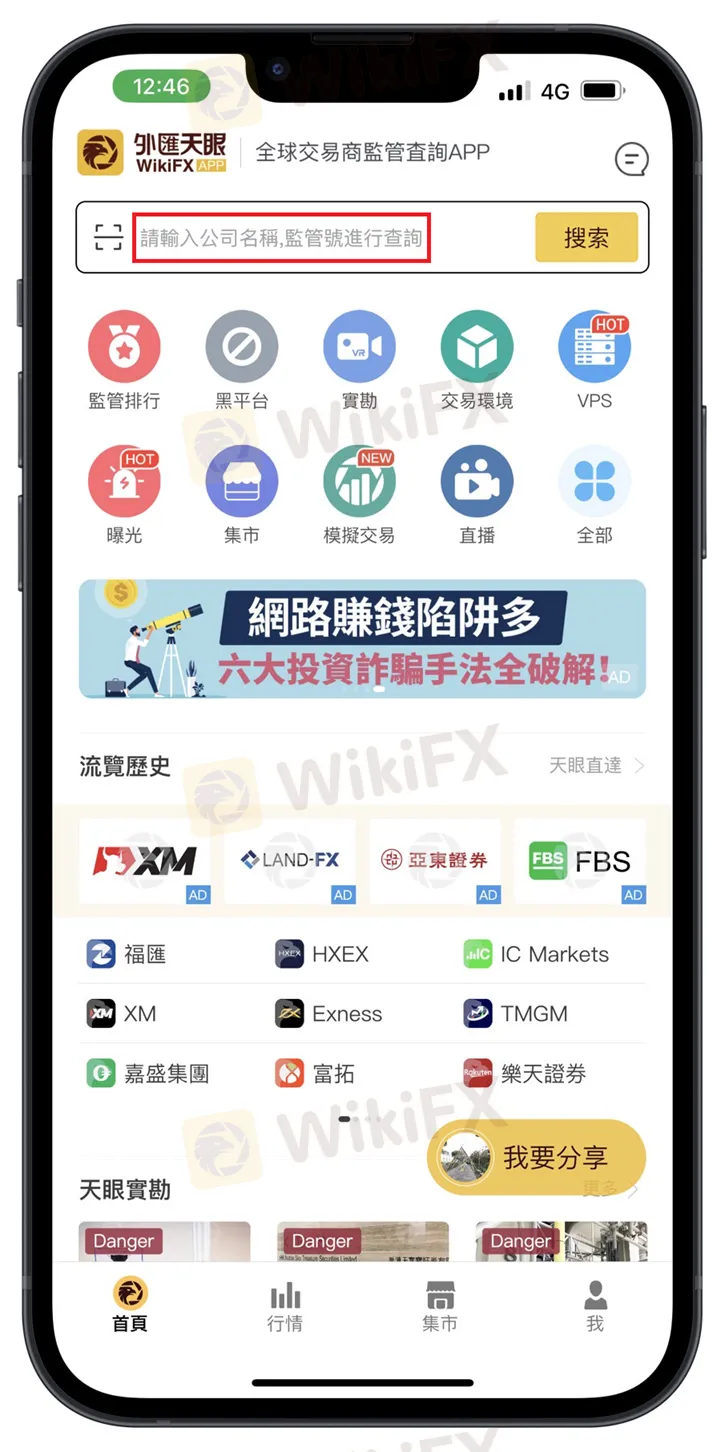Screen dimensions: 725x1452
Task: Open the 直播 live stream shortcut
Action: tap(477, 494)
